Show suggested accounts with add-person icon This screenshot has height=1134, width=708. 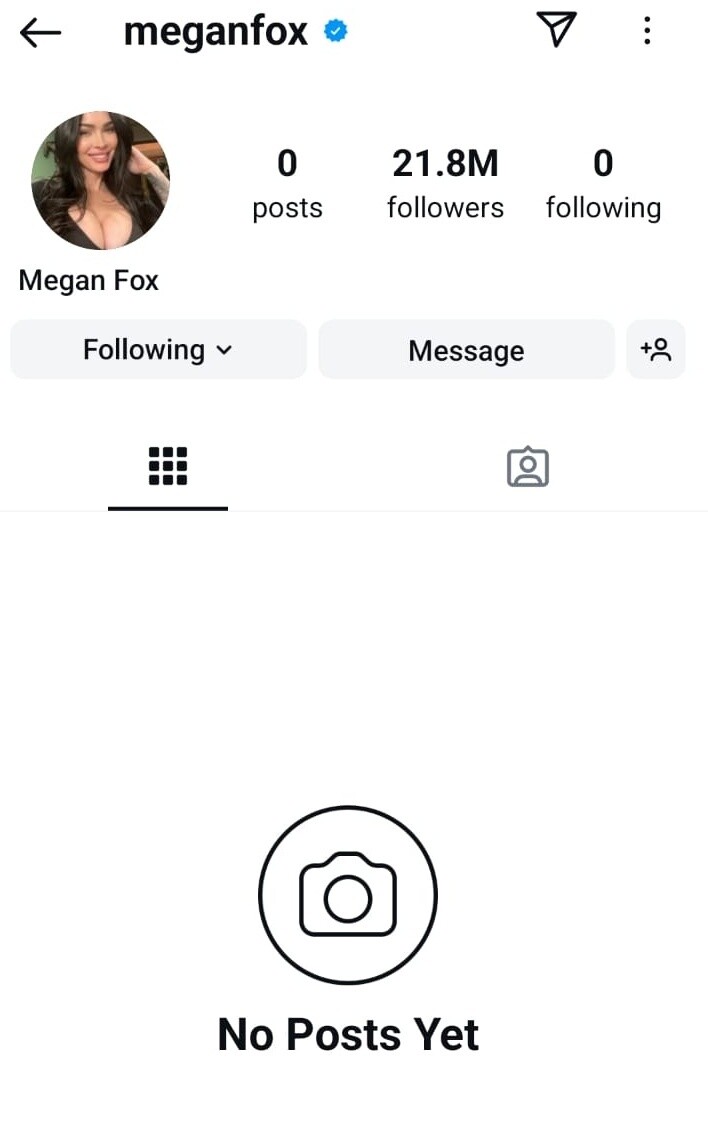[x=656, y=350]
